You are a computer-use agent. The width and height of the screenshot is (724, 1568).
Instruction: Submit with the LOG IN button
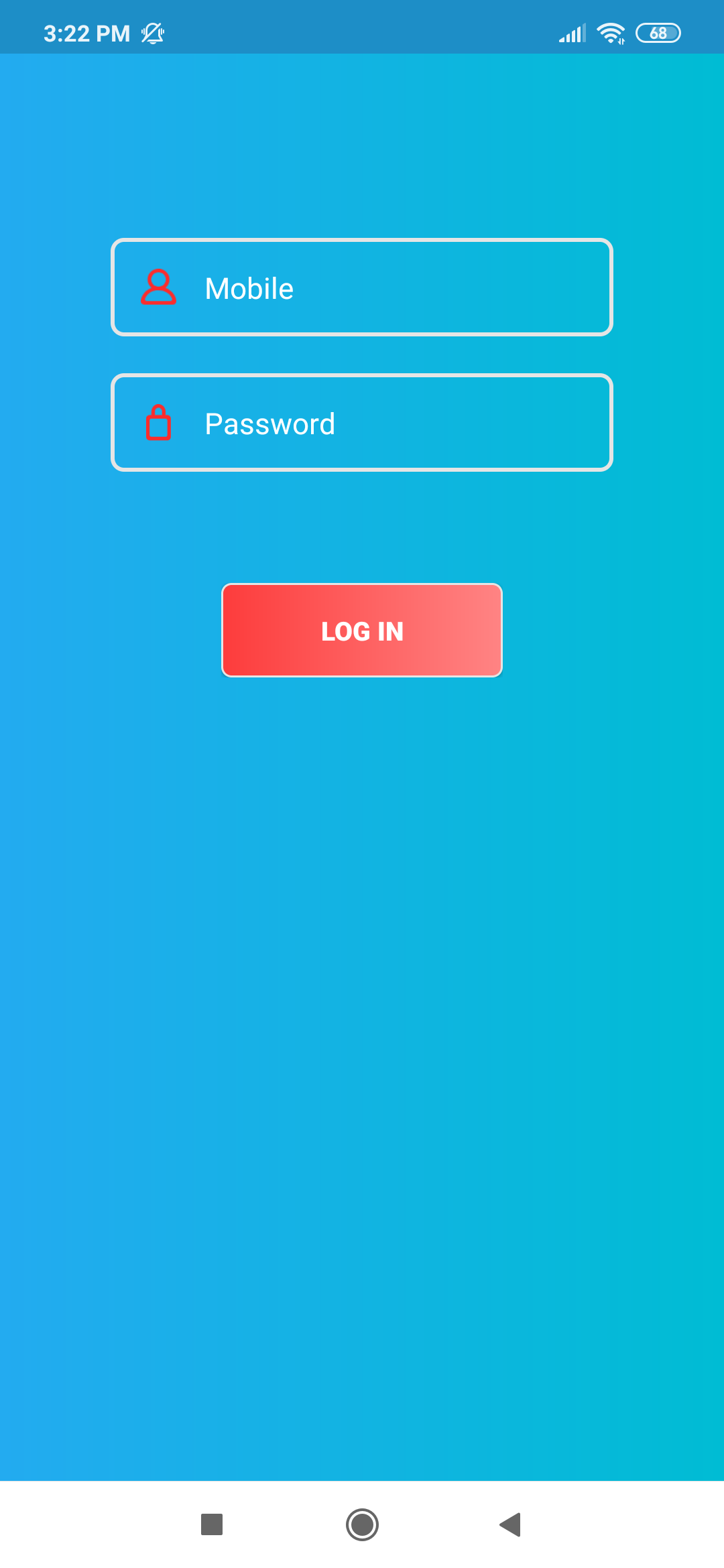click(362, 631)
